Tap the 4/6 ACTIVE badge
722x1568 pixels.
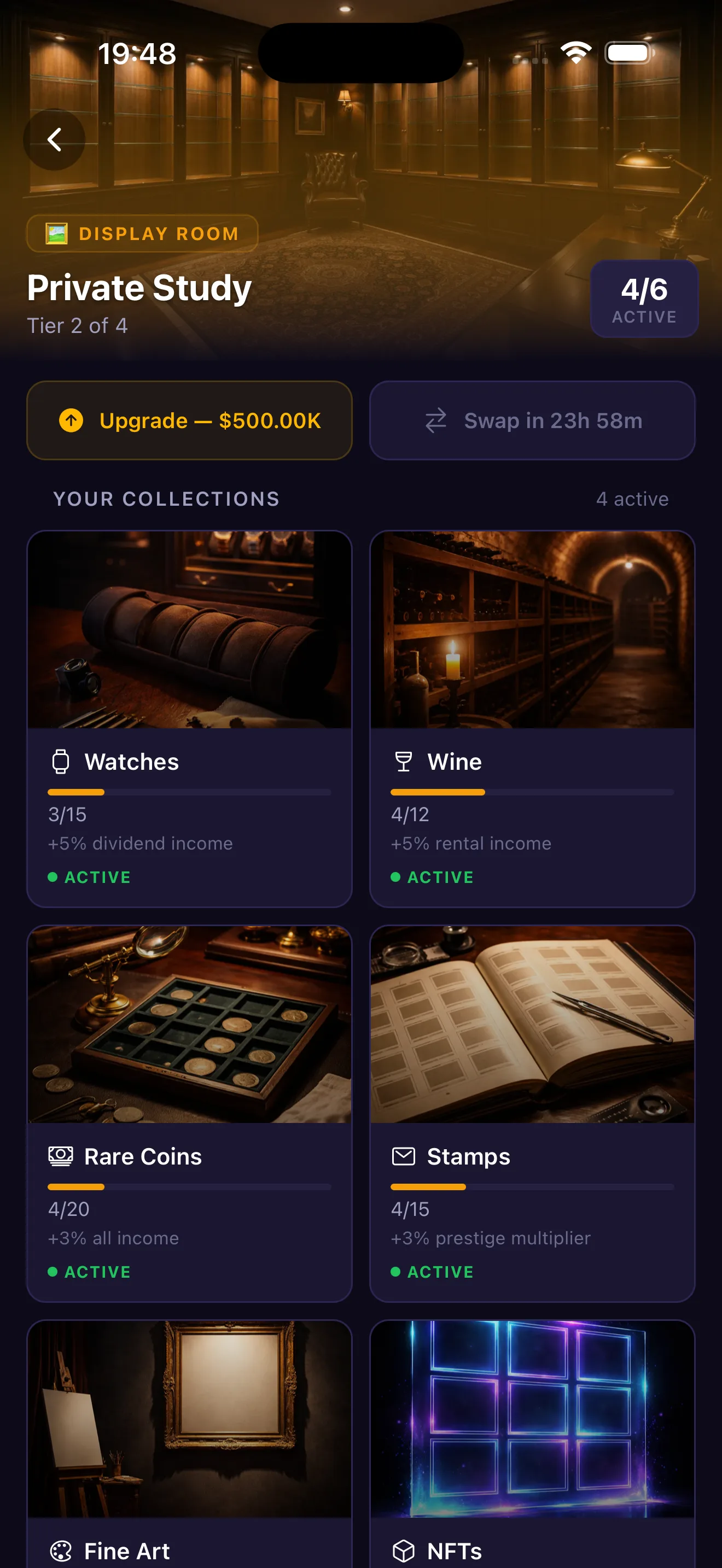coord(644,299)
